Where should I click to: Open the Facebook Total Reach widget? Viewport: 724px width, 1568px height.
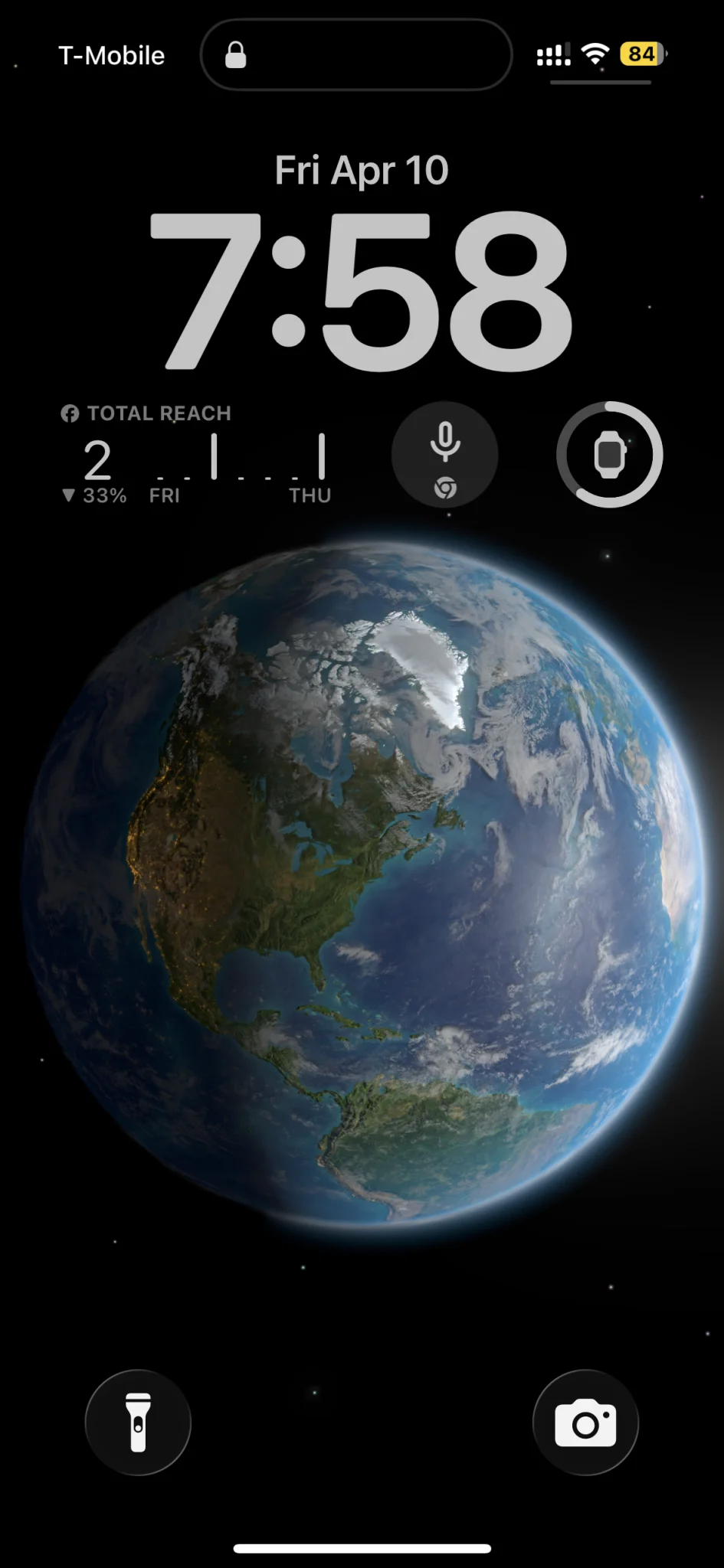point(196,455)
